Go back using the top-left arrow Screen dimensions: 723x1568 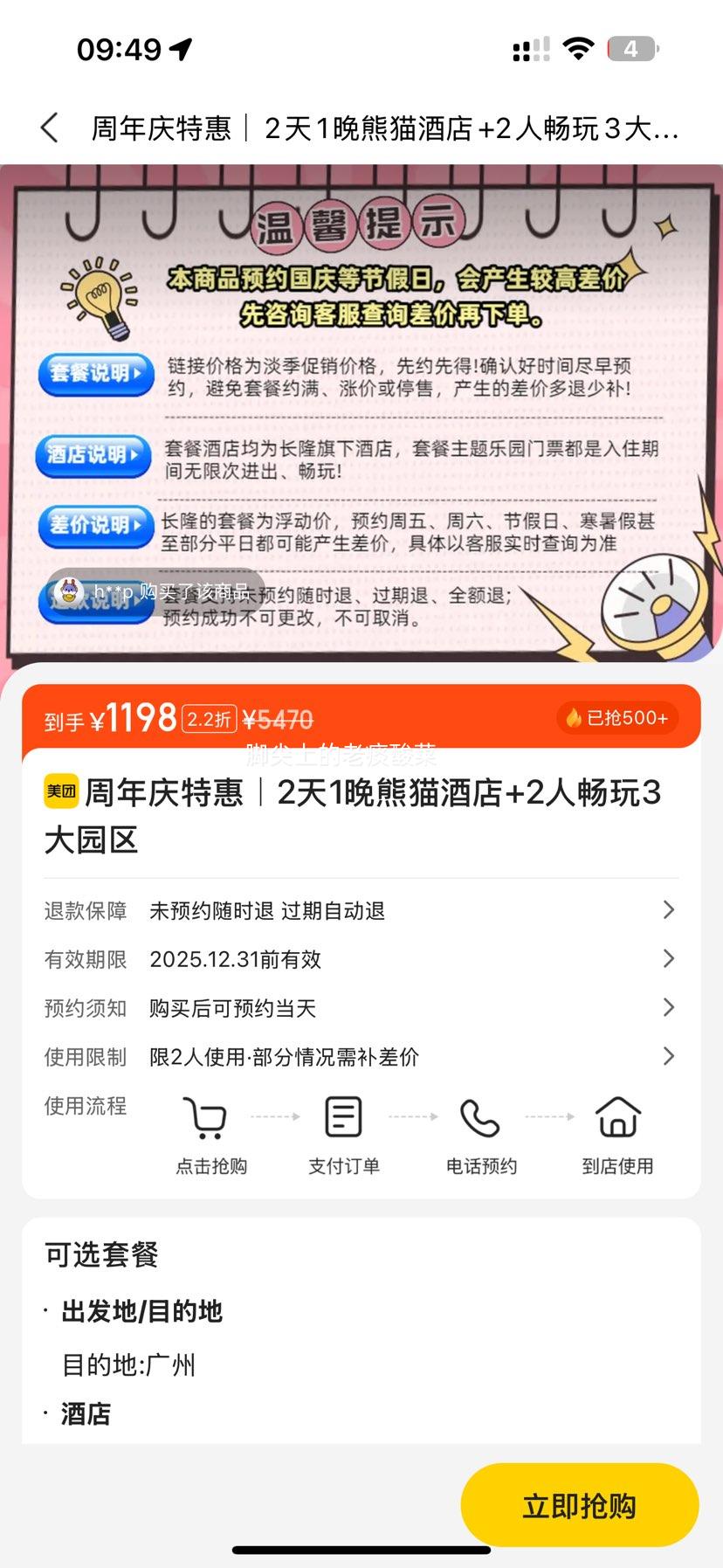point(50,128)
